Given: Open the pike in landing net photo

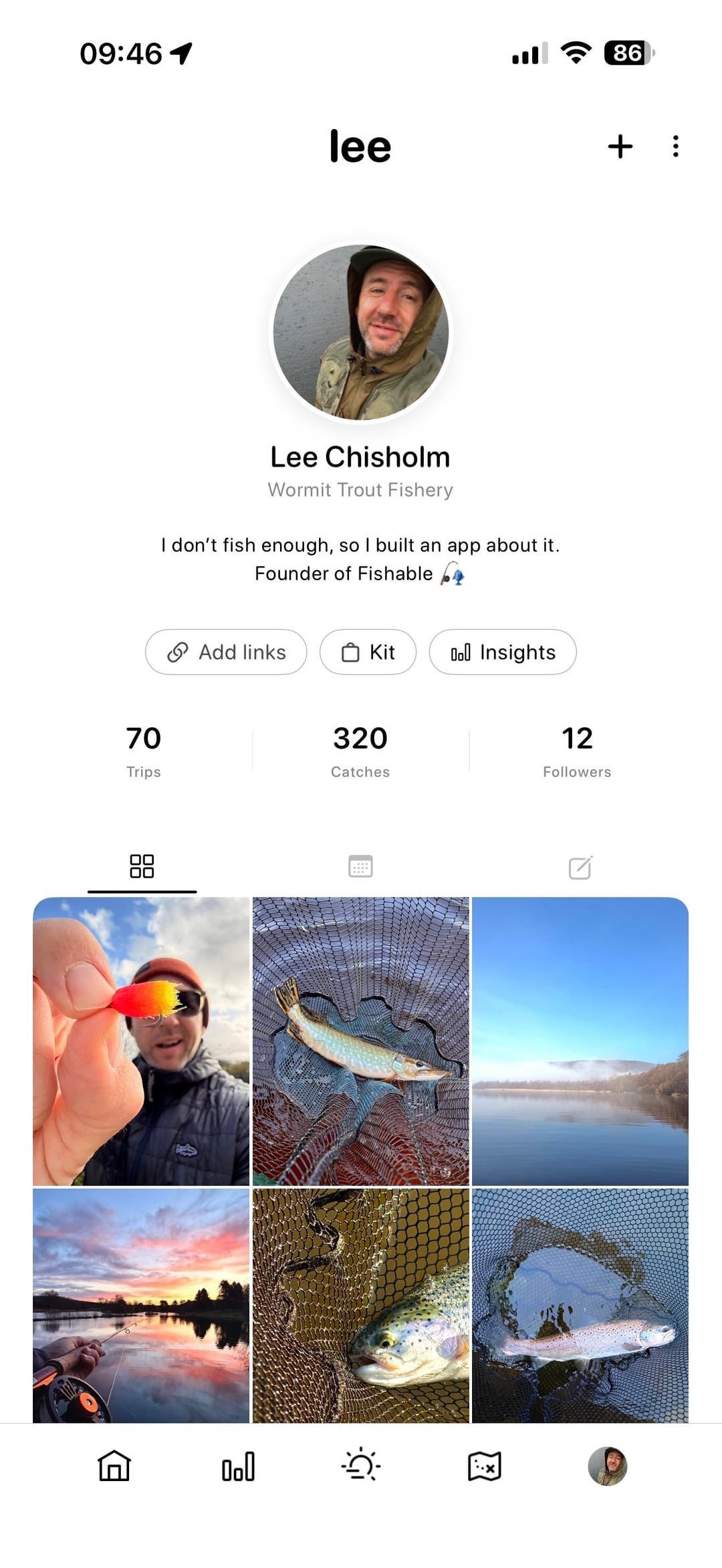Looking at the screenshot, I should pyautogui.click(x=360, y=1041).
